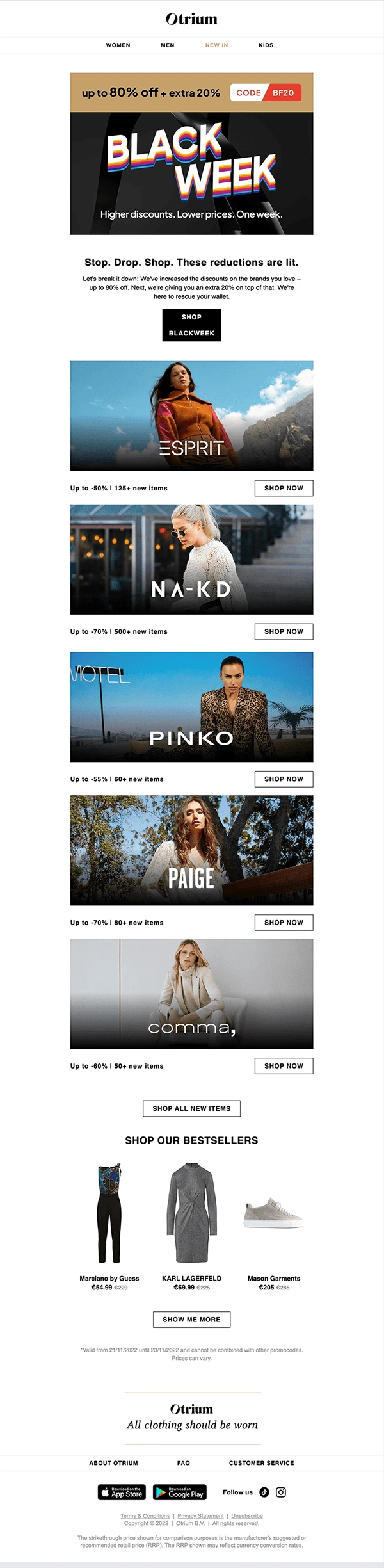Open the KARL LAGERFELD dress

coord(191,1214)
